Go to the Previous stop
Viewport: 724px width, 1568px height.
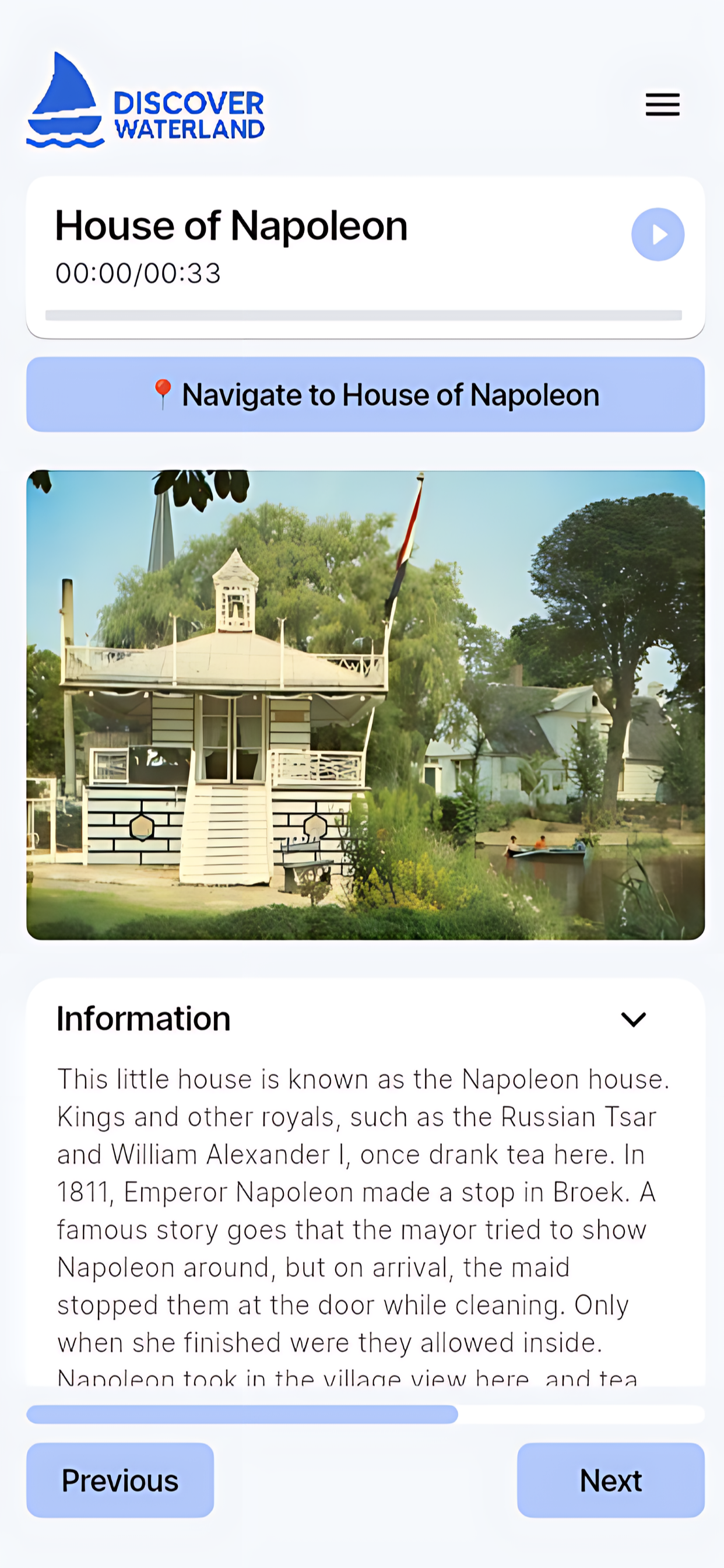tap(120, 1480)
